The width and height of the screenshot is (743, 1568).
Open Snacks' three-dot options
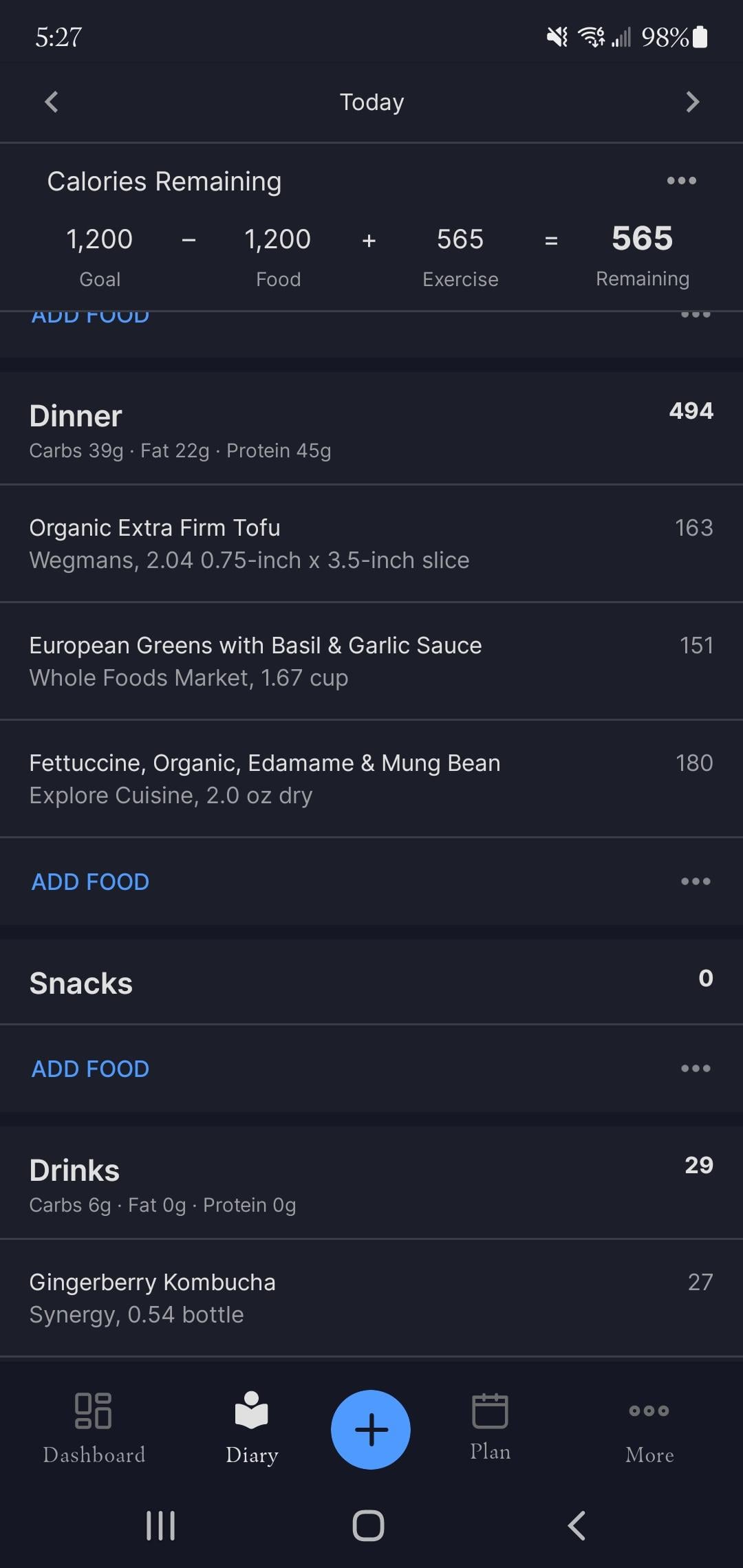click(x=696, y=1069)
